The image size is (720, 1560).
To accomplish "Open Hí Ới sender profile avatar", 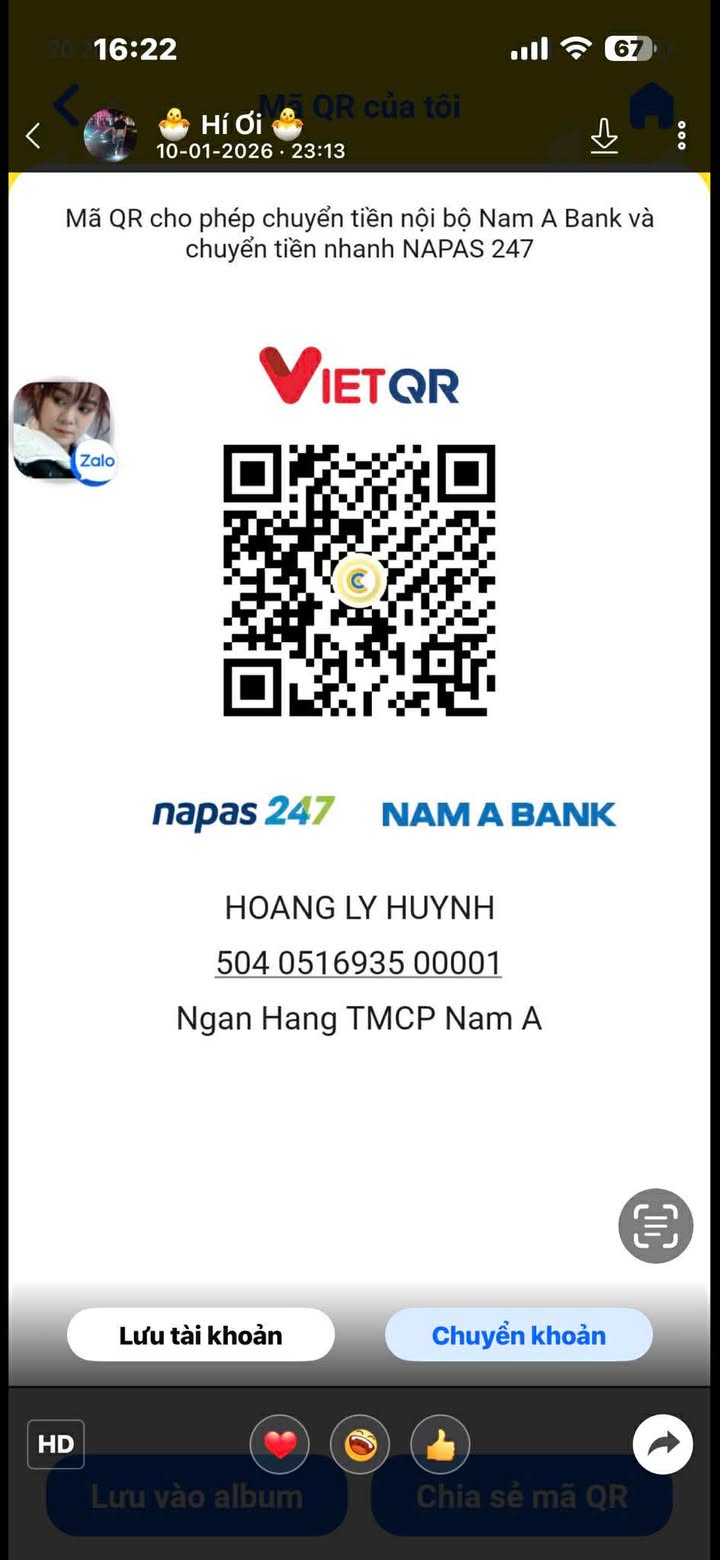I will tap(110, 136).
